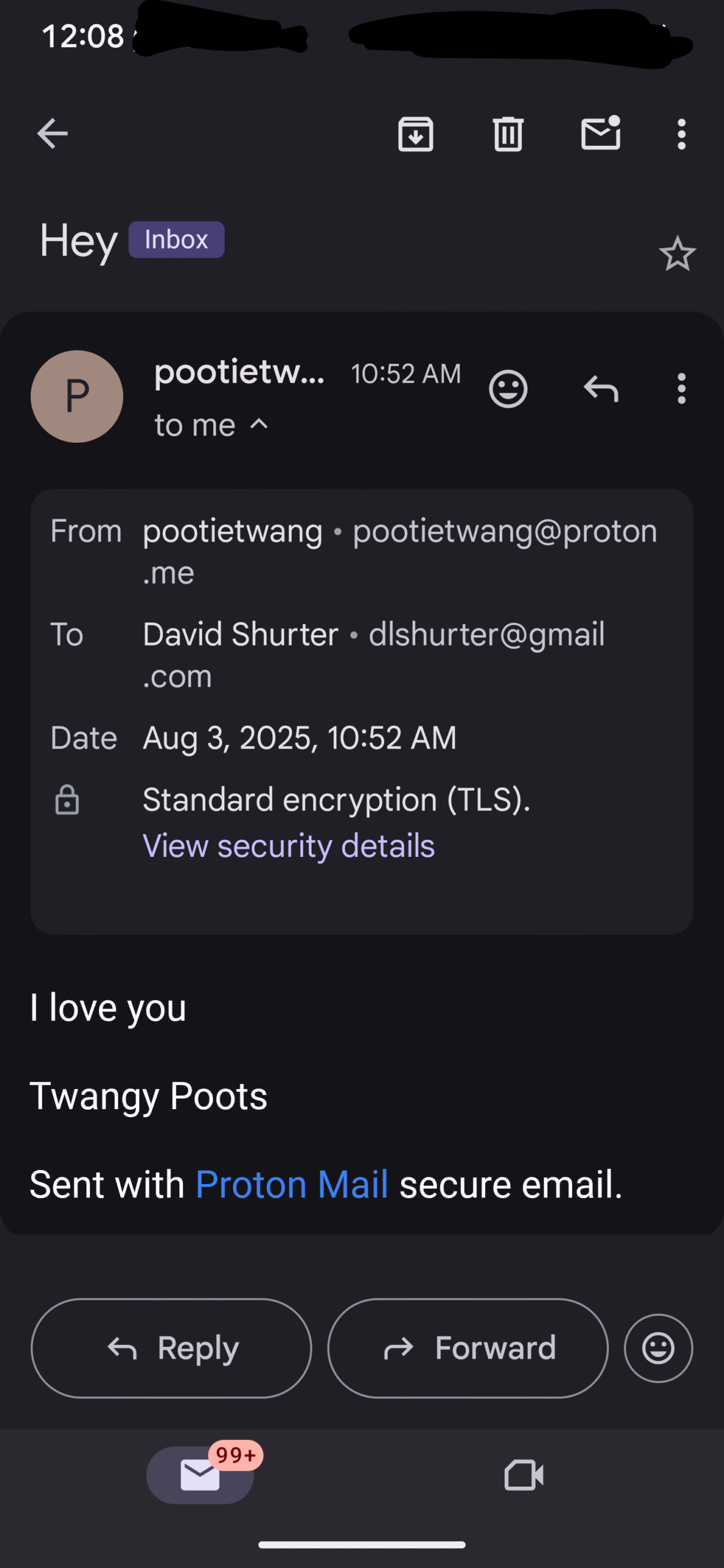Follow the Proton Mail link
The image size is (724, 1568).
pos(292,1185)
